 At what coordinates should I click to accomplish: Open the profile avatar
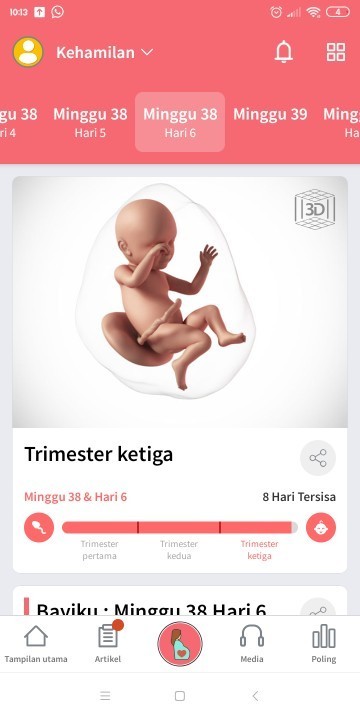tap(28, 52)
